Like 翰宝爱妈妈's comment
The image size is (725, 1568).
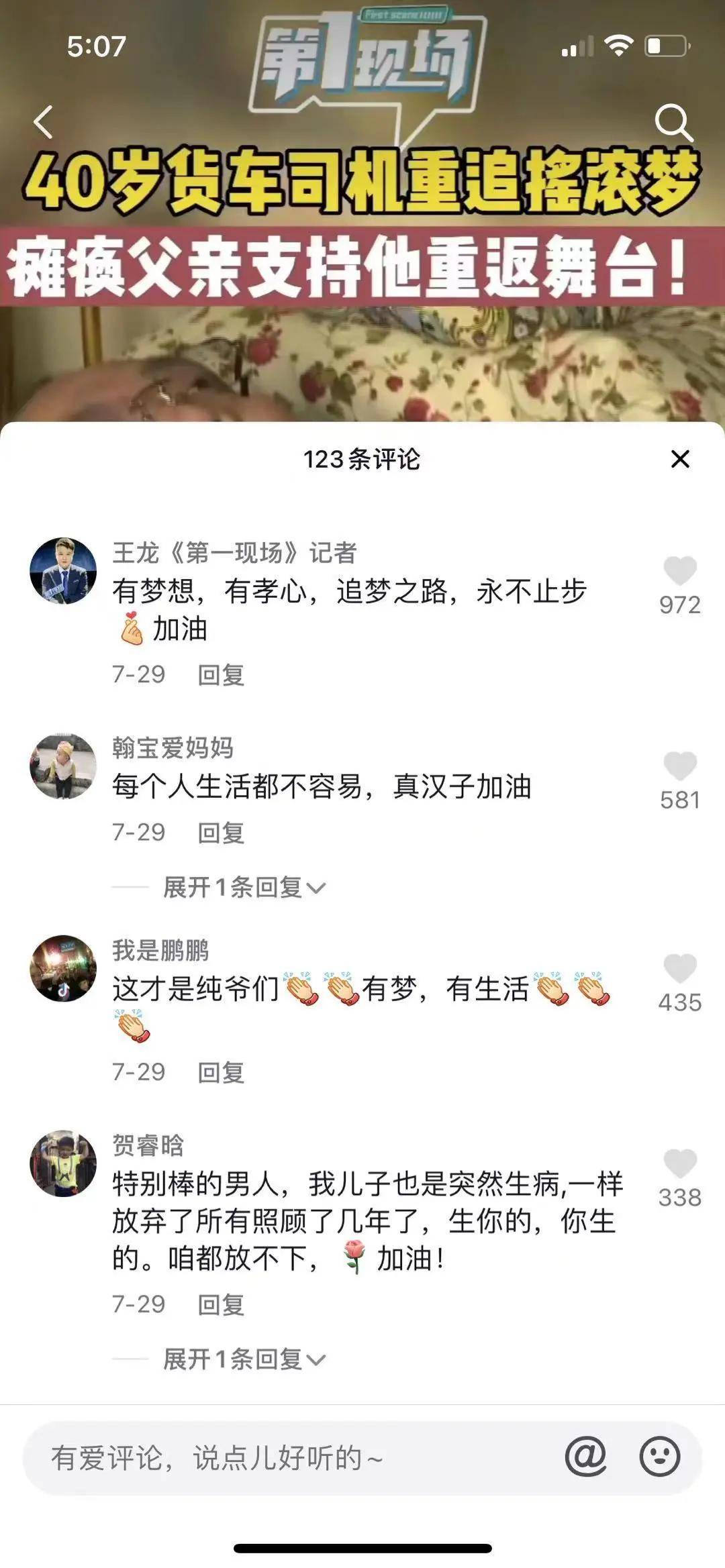(680, 766)
